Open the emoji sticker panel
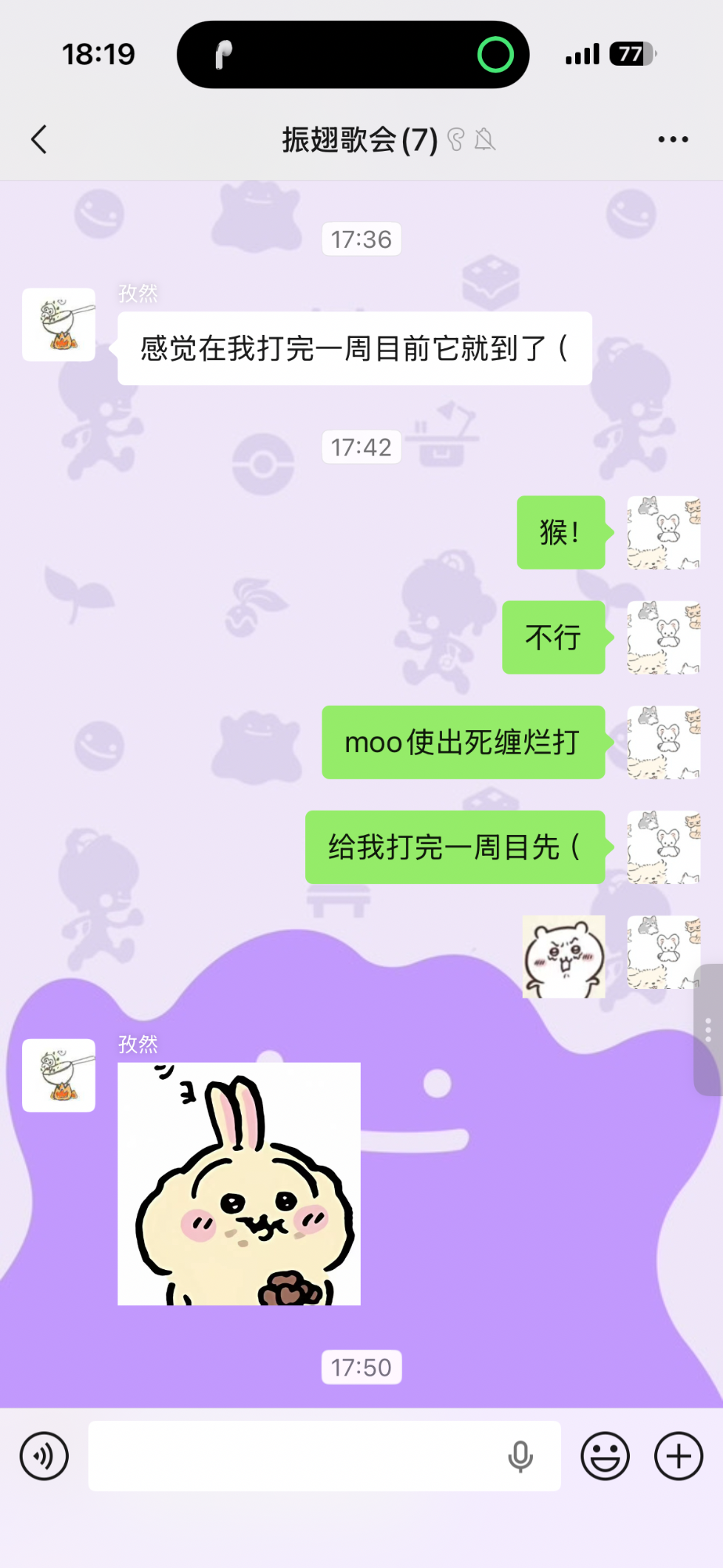 tap(605, 1456)
